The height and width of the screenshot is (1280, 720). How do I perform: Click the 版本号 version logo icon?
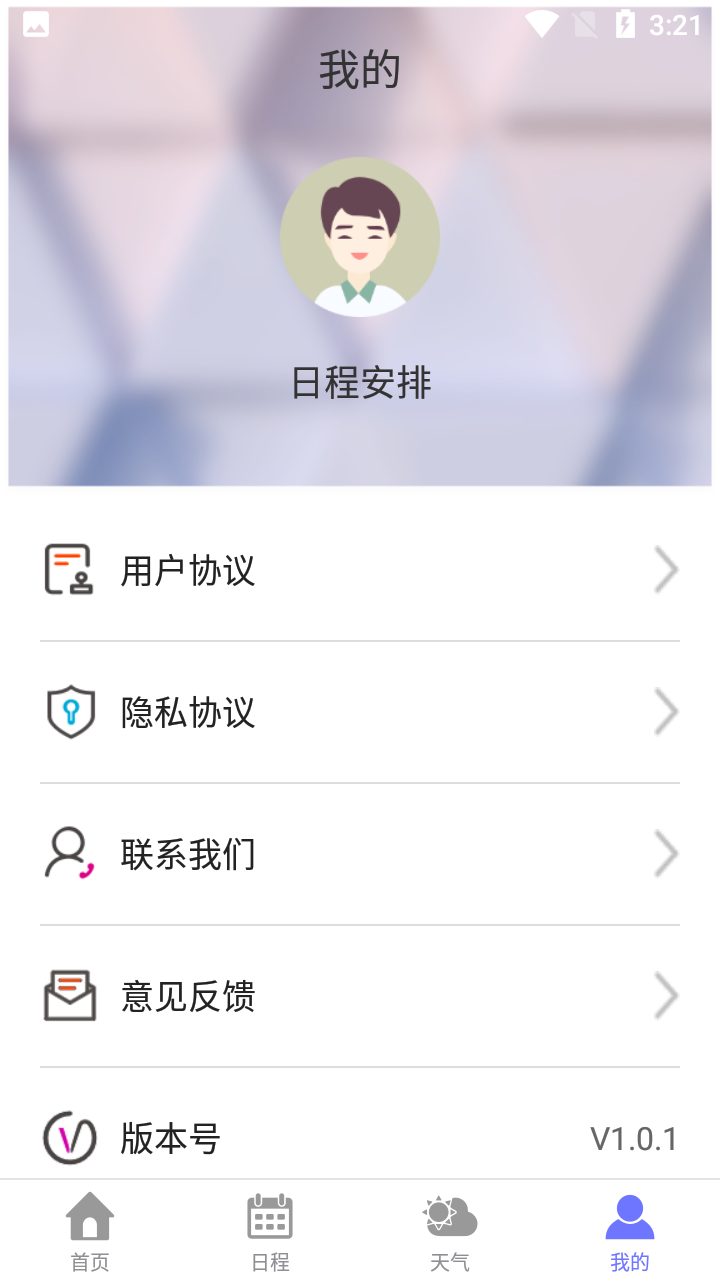(70, 1137)
